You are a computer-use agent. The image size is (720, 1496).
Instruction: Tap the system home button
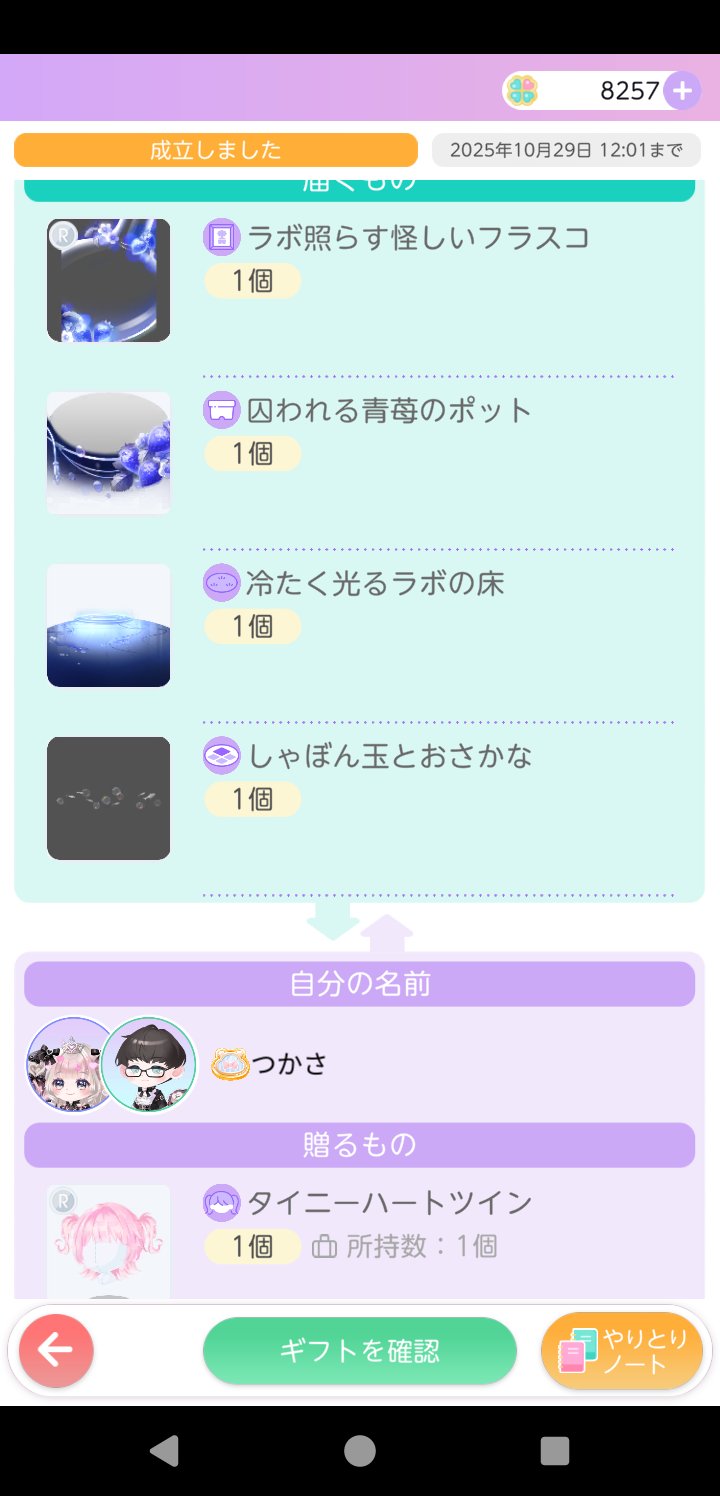pos(360,1451)
